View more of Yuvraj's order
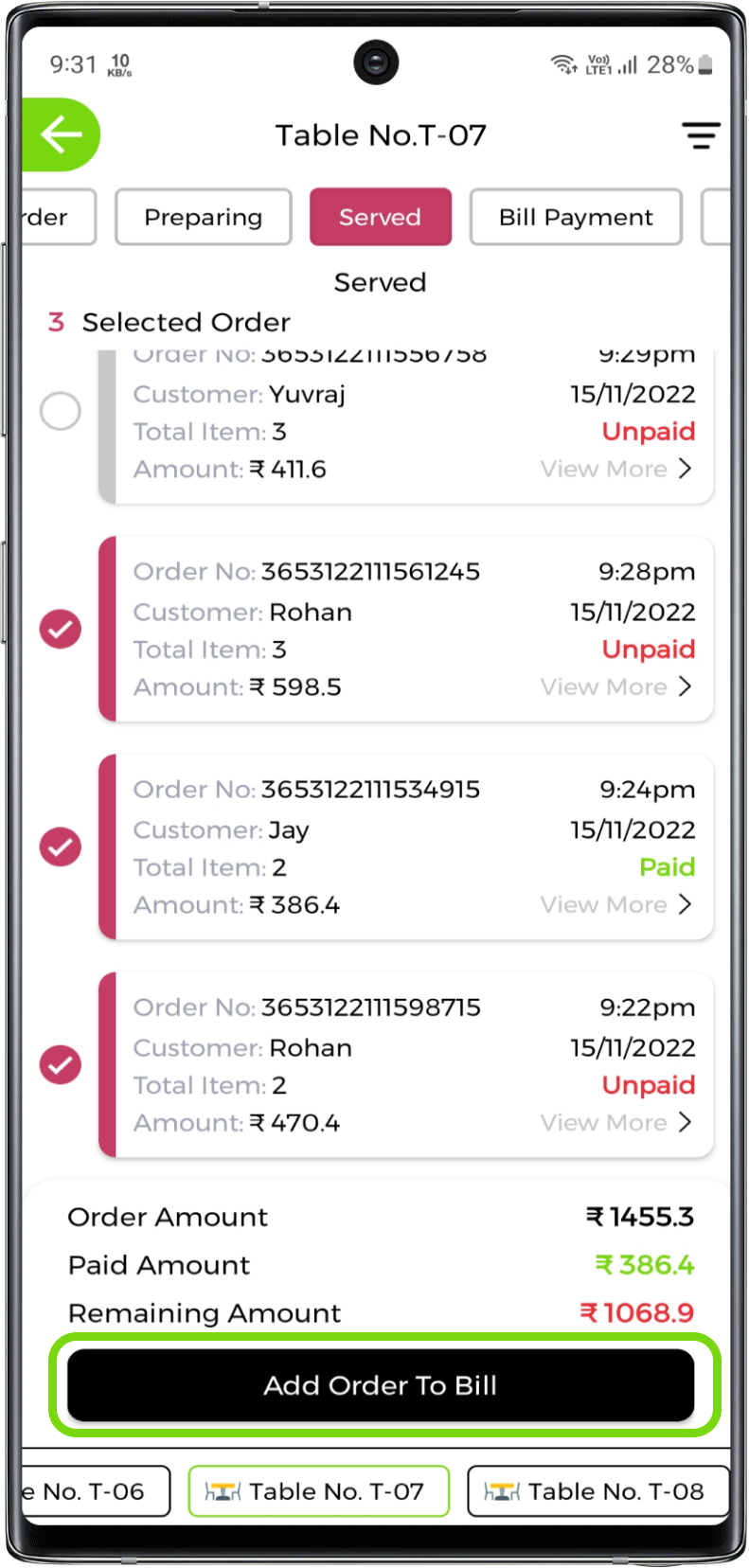The width and height of the screenshot is (749, 1568). click(615, 469)
